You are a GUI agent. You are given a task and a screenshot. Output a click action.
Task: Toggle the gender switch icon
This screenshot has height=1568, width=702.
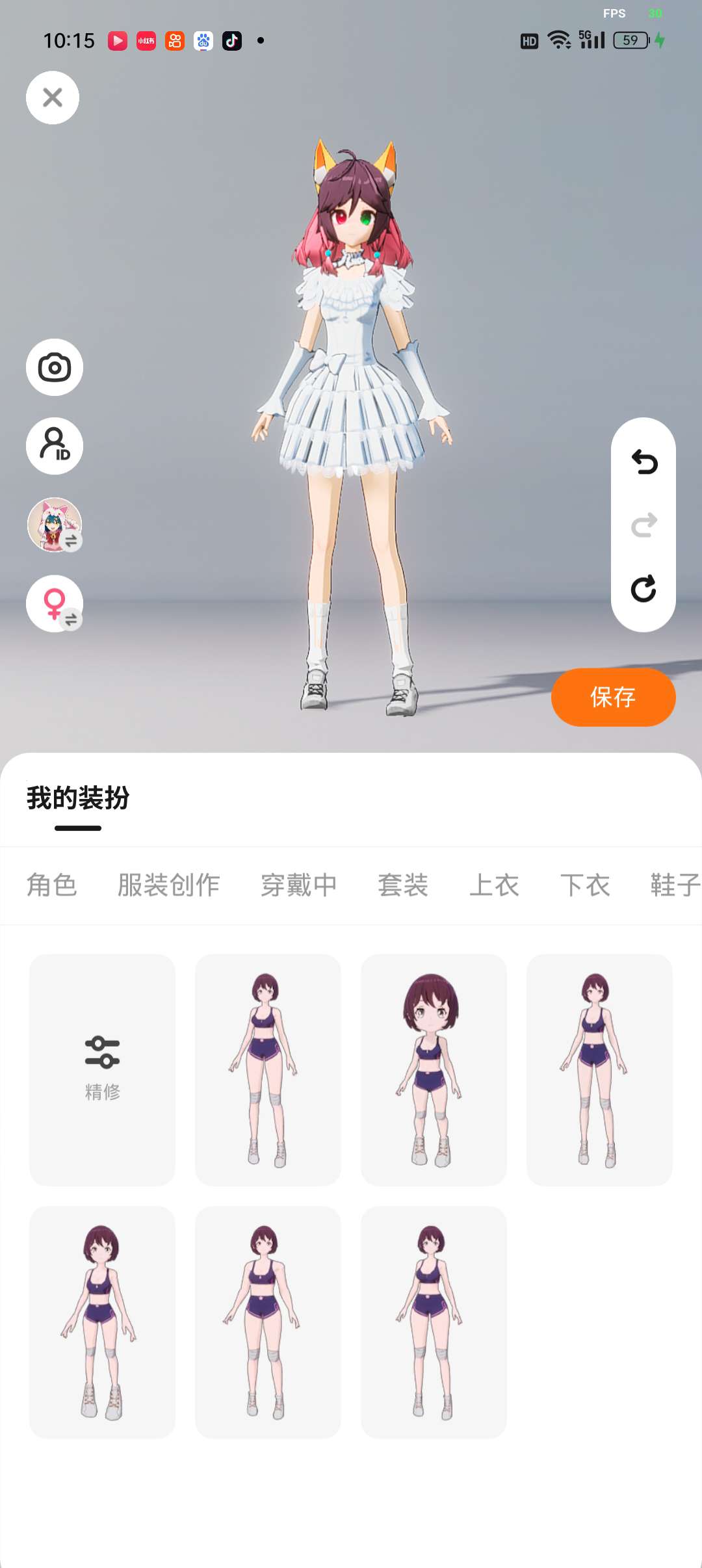(x=55, y=604)
